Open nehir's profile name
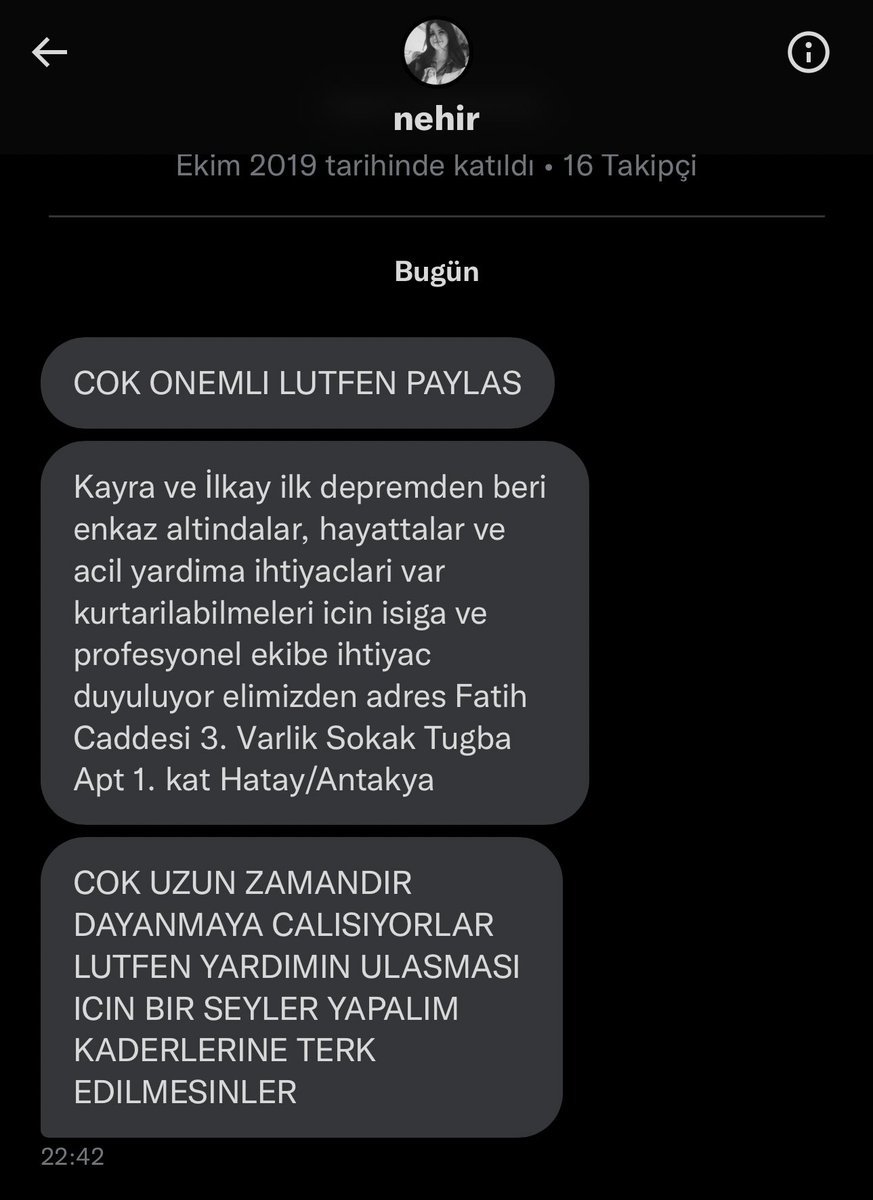 tap(437, 119)
